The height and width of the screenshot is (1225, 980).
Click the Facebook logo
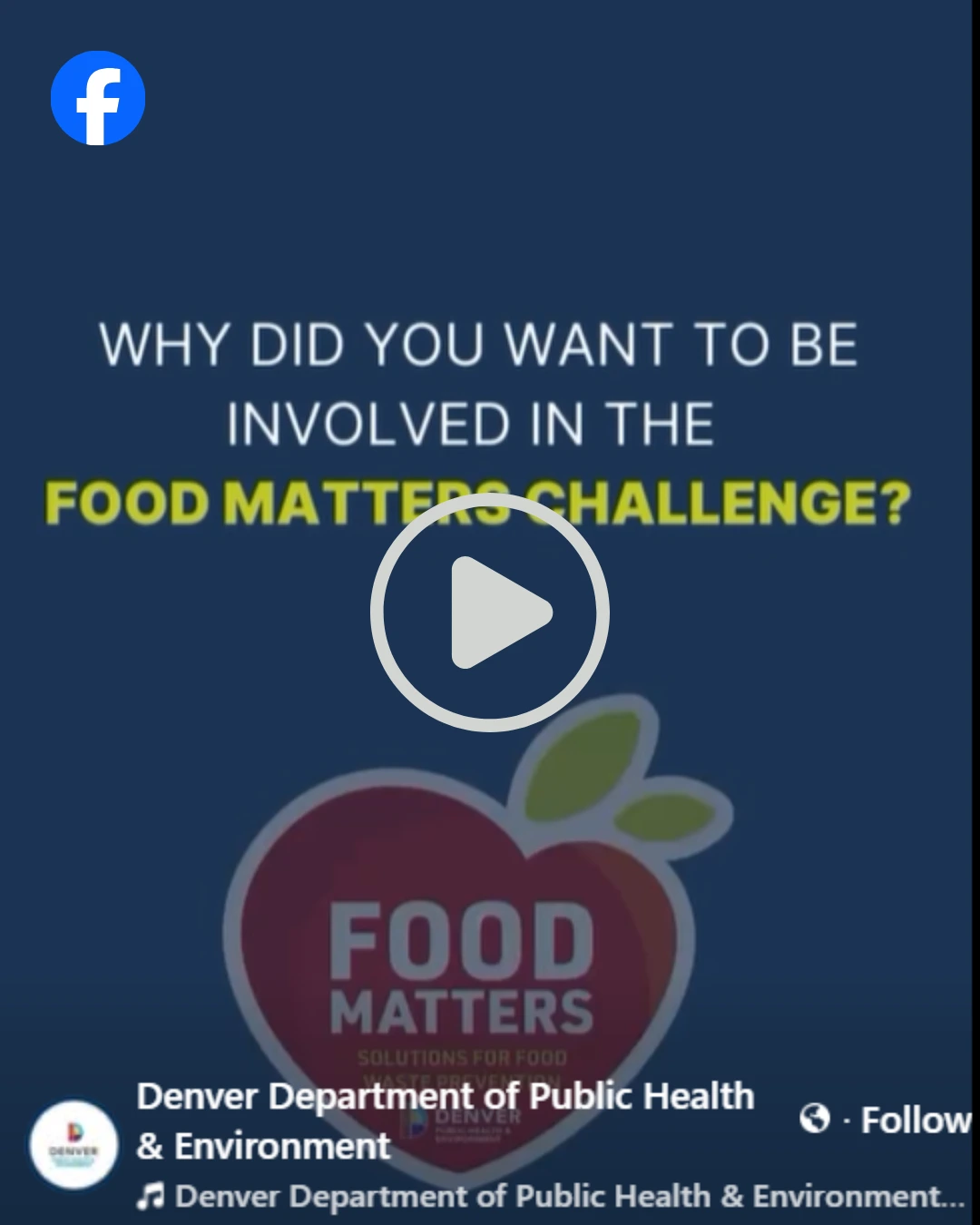click(100, 98)
